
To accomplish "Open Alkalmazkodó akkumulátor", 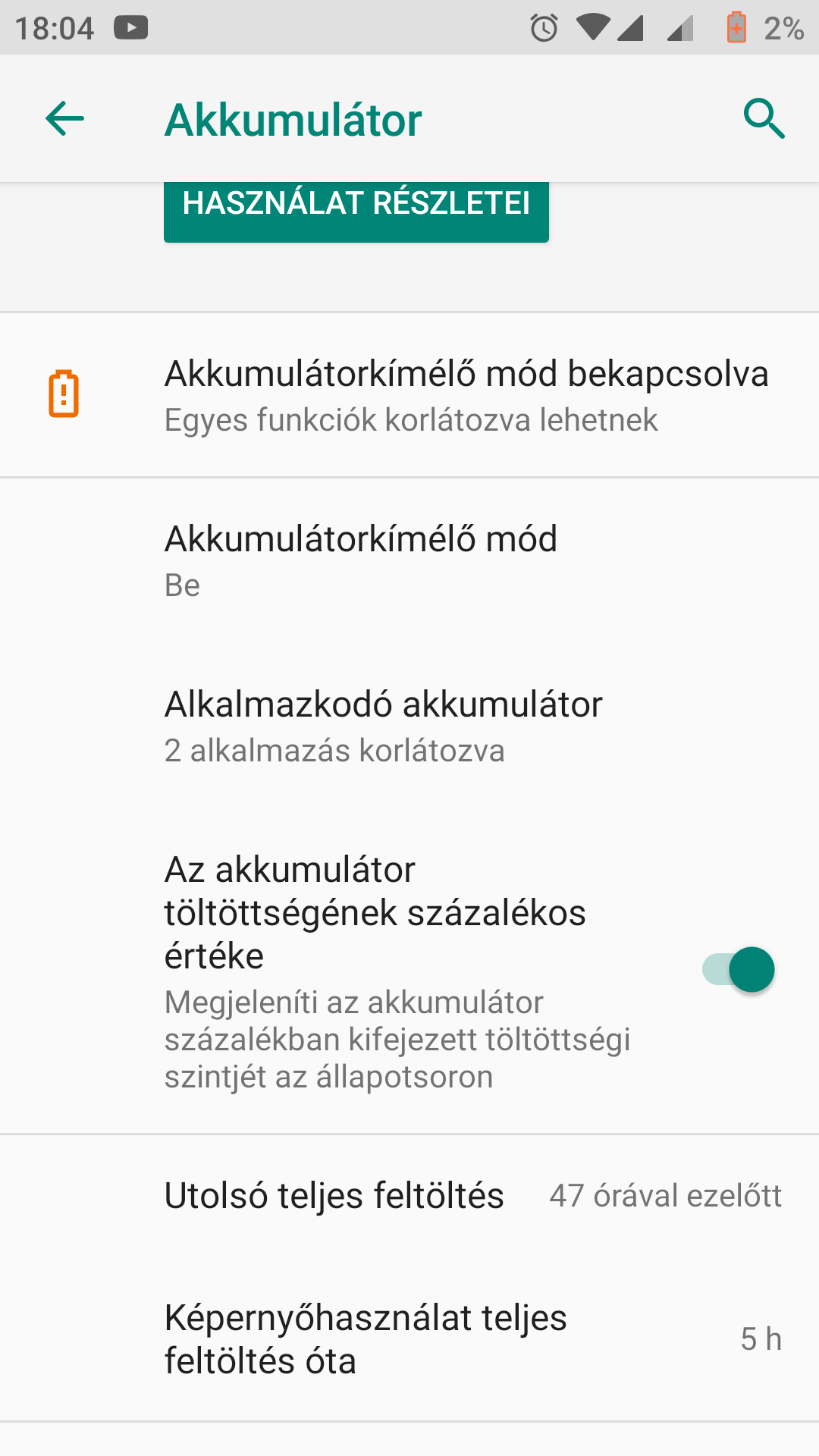I will [x=409, y=726].
